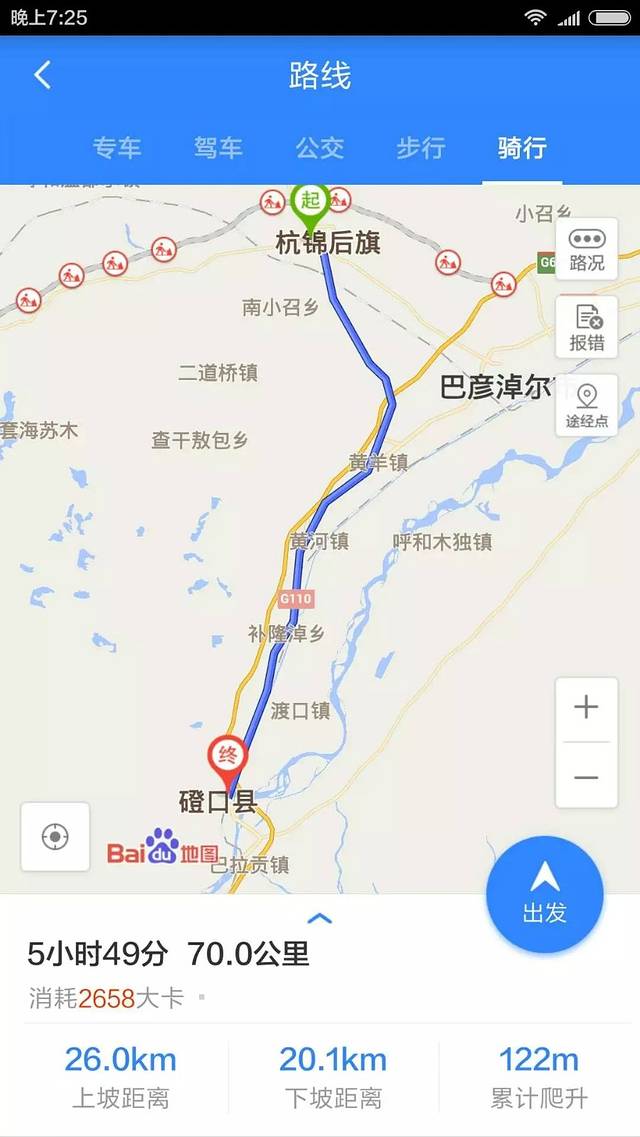Zoom out of the map
The width and height of the screenshot is (640, 1137).
click(586, 777)
